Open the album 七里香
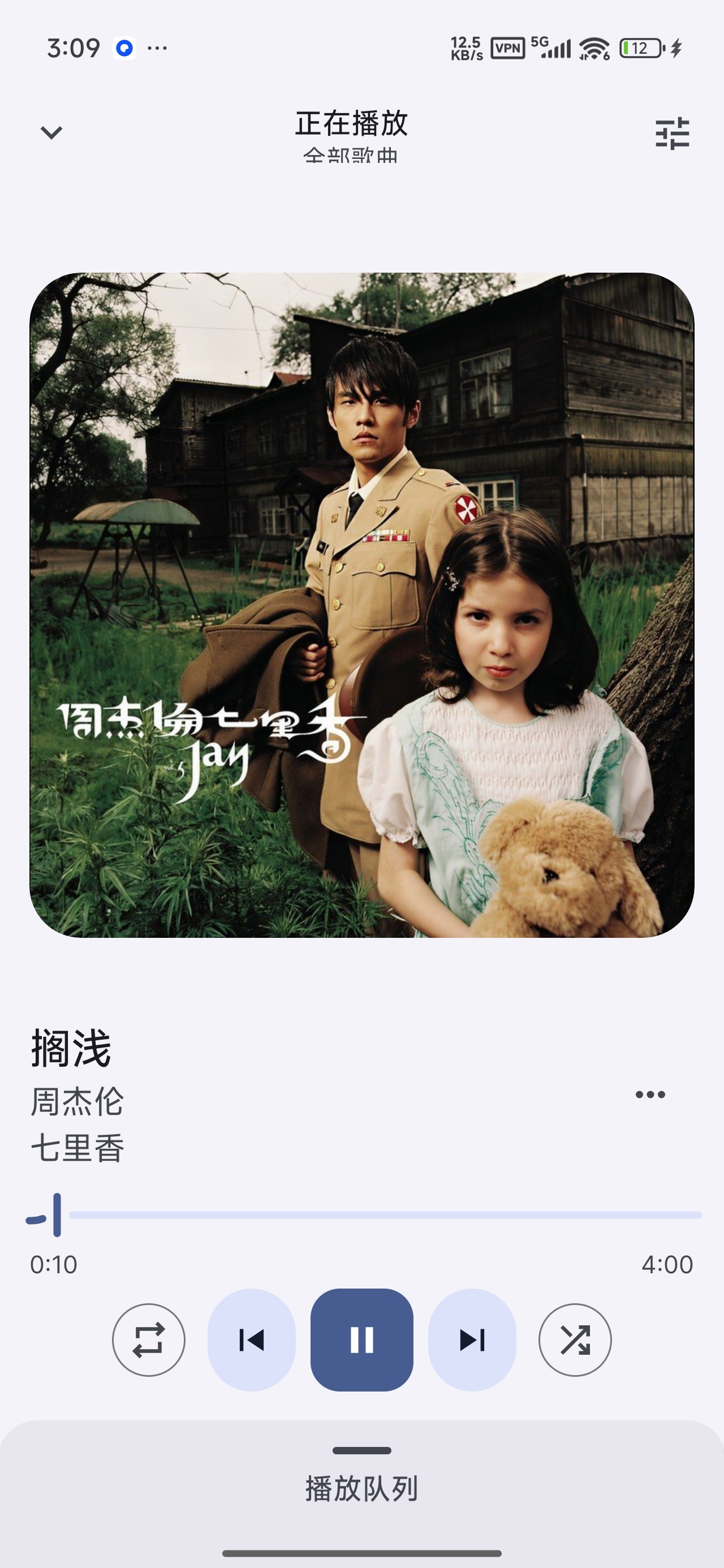This screenshot has width=724, height=1568. coord(77,1148)
